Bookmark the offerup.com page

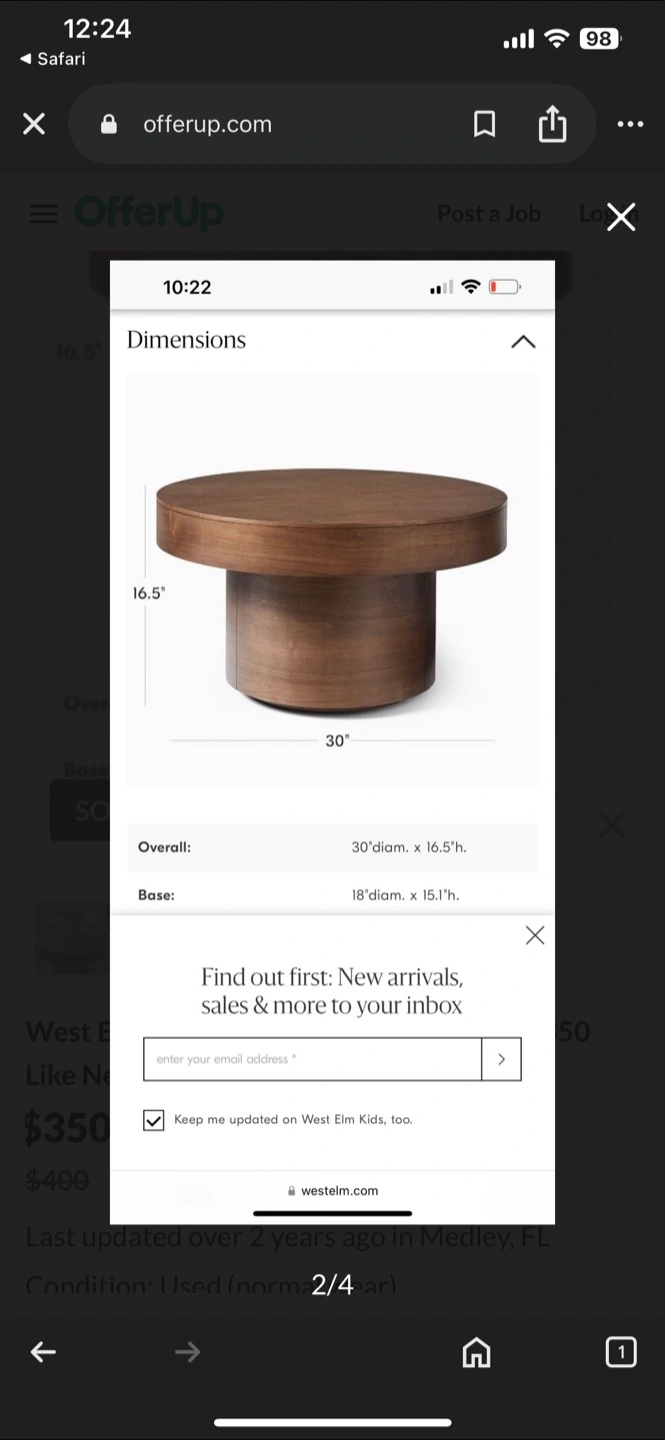484,124
